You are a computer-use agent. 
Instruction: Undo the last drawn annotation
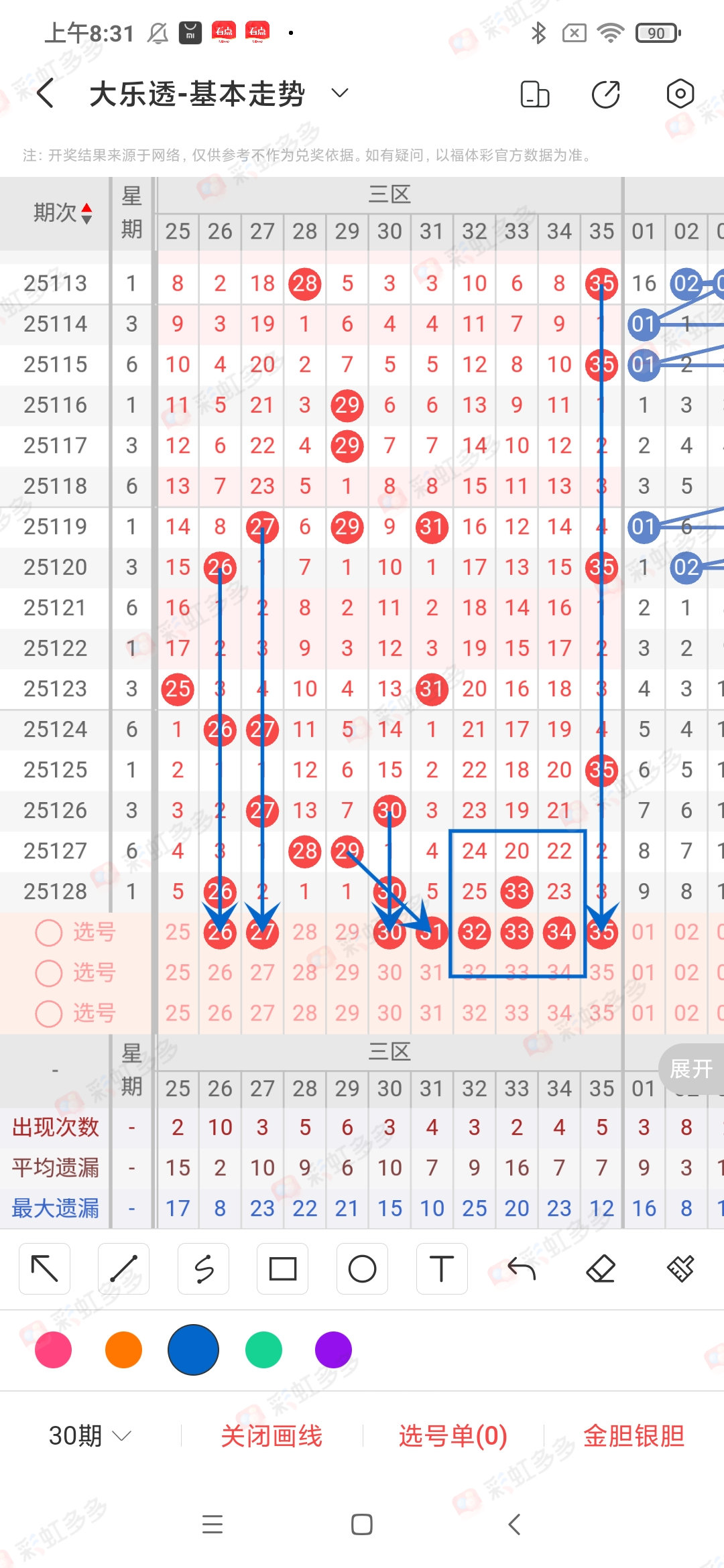(522, 1268)
